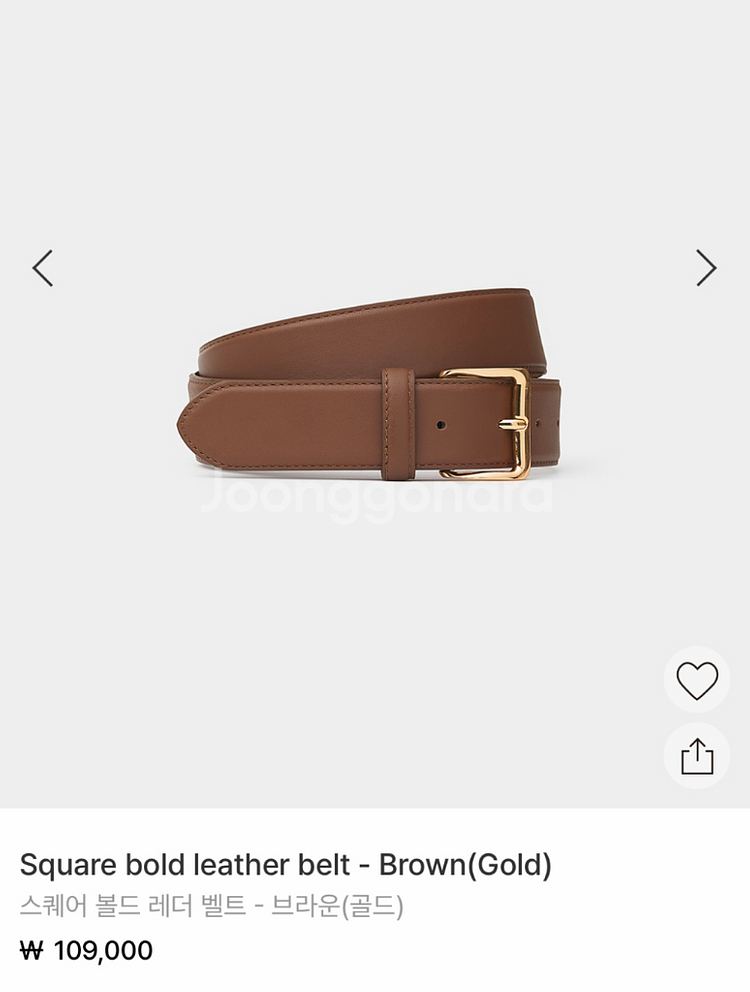
Task: Show the previous product image
Action: (x=42, y=268)
